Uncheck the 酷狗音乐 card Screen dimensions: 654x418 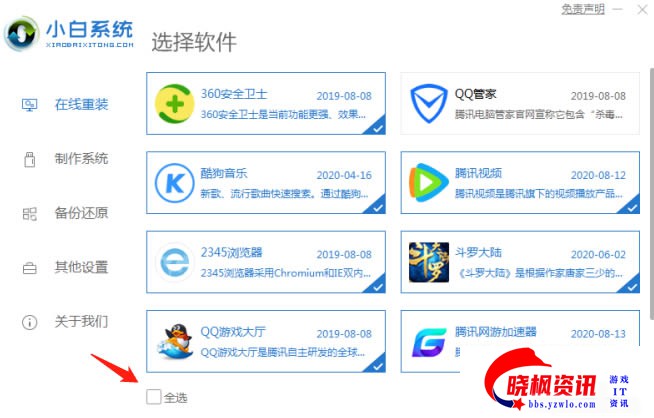pos(267,182)
